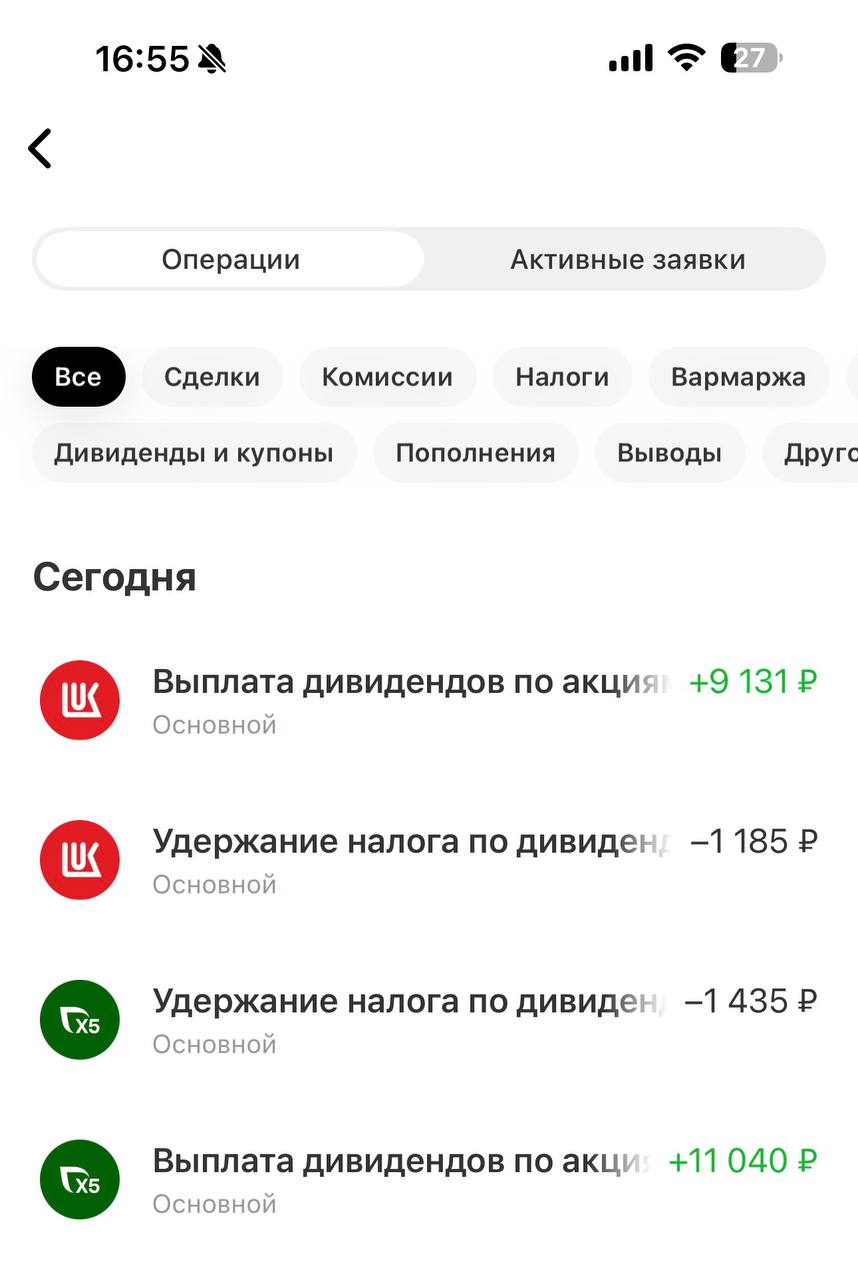Open X5 dividend payout of +11 040 ₽

tap(428, 1180)
